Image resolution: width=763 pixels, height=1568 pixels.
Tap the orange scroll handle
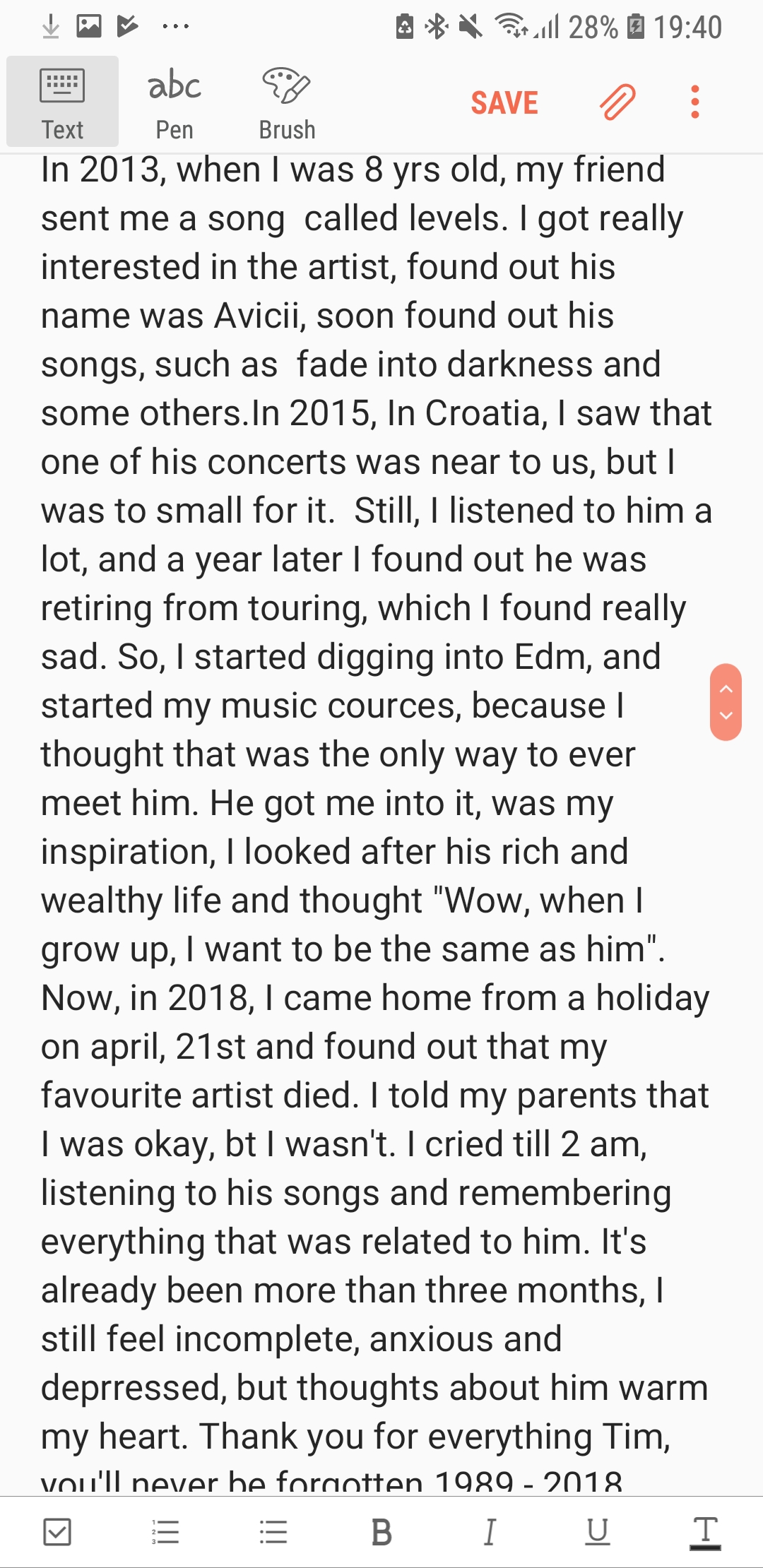(x=726, y=702)
